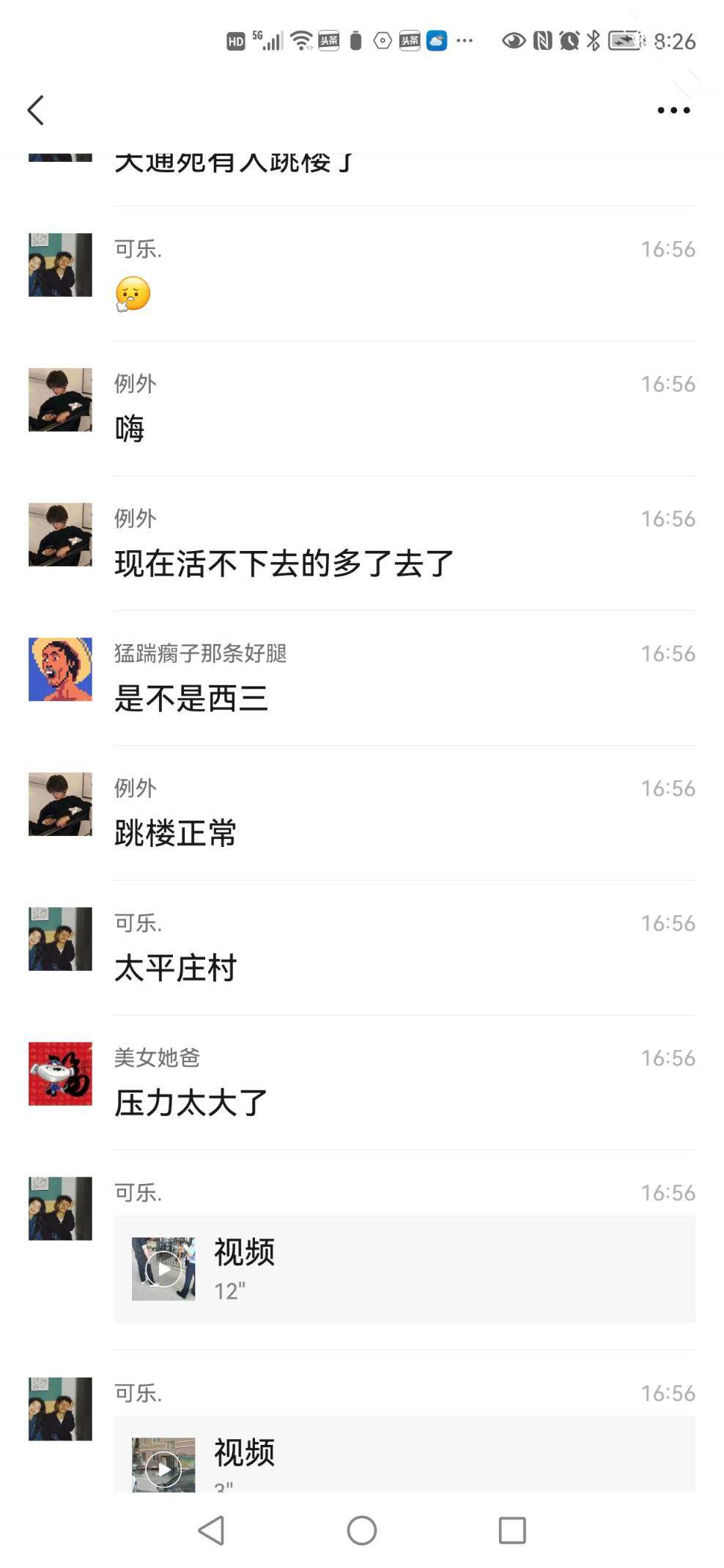Open the recent apps overview
Image resolution: width=724 pixels, height=1568 pixels.
(x=512, y=1530)
